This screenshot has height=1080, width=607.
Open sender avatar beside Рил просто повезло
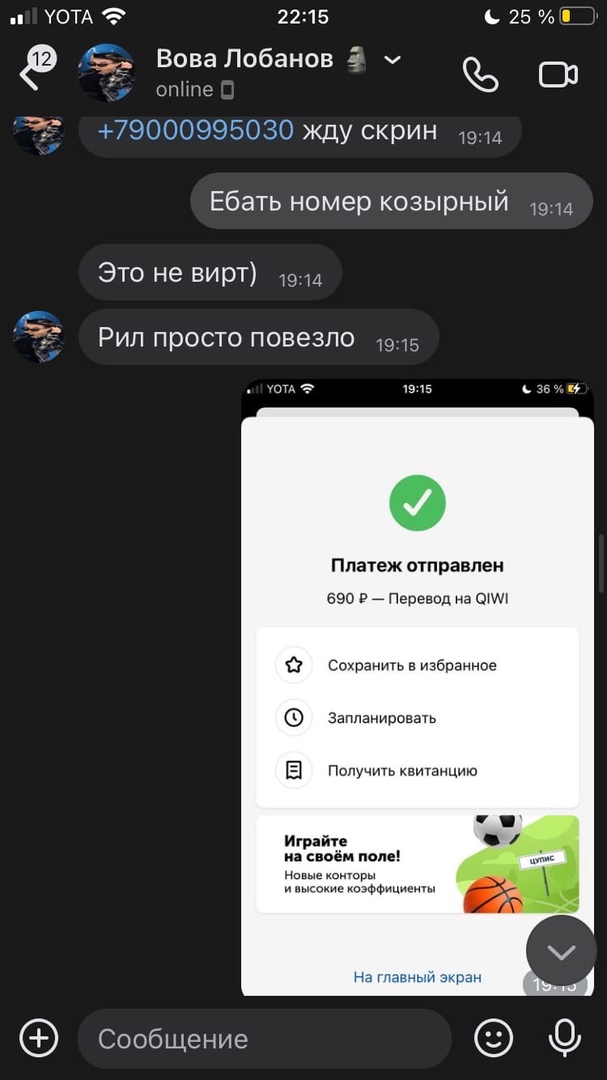pyautogui.click(x=39, y=337)
